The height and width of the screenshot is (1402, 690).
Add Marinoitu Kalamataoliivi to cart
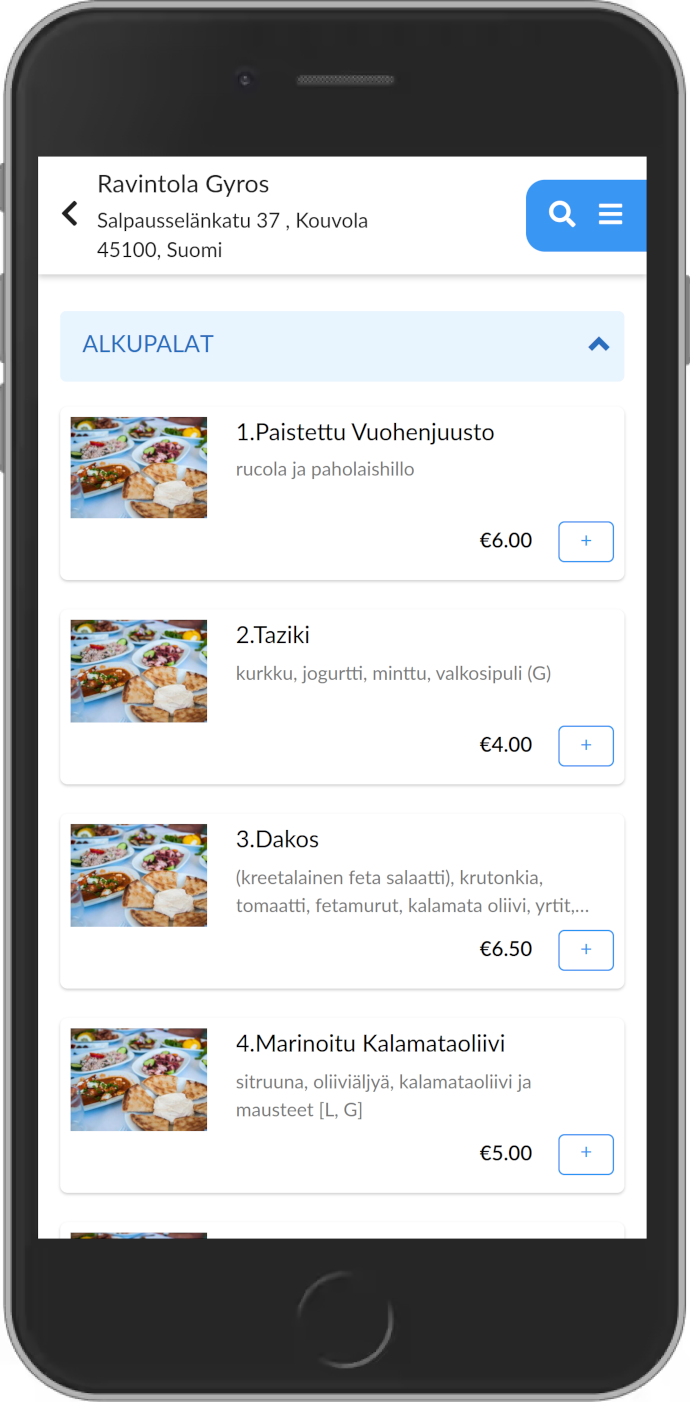[585, 1153]
